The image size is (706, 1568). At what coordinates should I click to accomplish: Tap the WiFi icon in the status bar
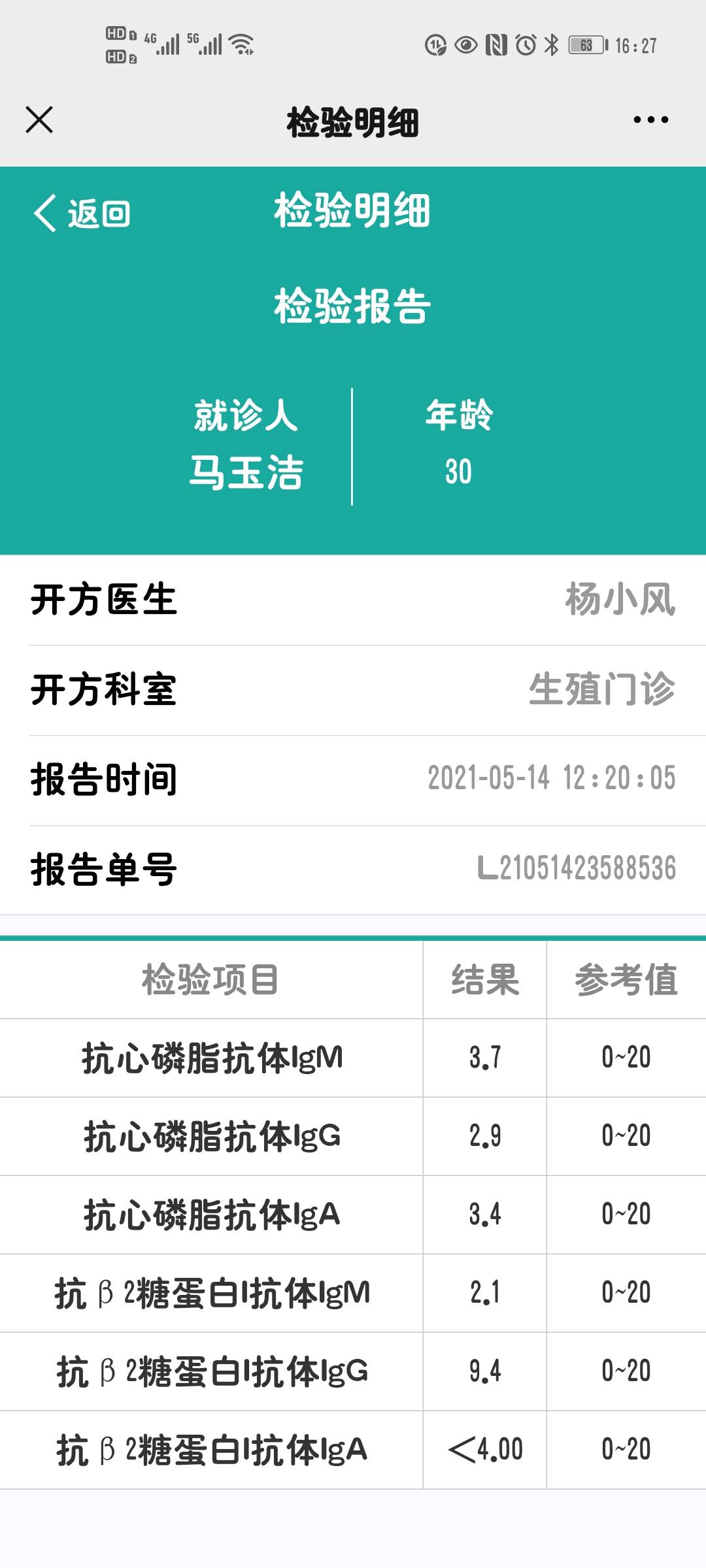point(242,44)
